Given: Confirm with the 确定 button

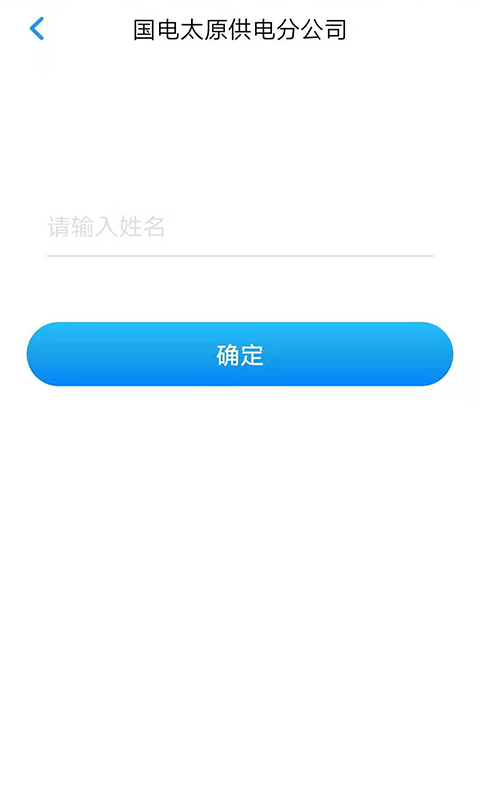Looking at the screenshot, I should tap(240, 354).
